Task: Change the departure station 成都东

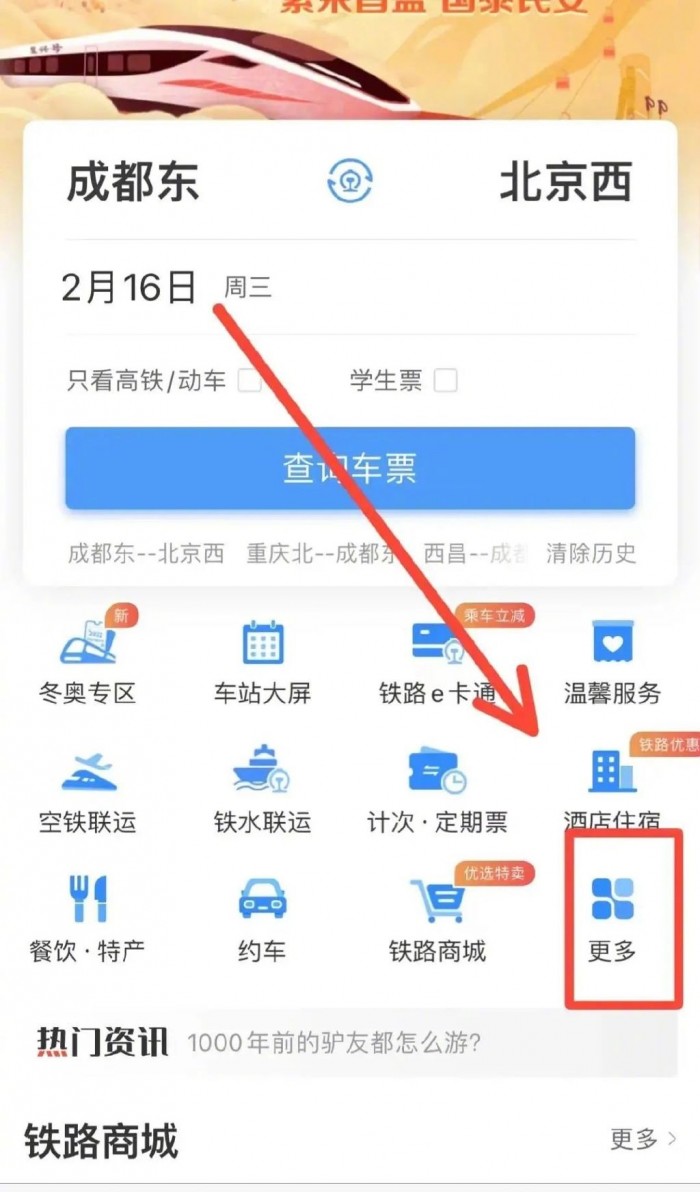Action: 133,182
